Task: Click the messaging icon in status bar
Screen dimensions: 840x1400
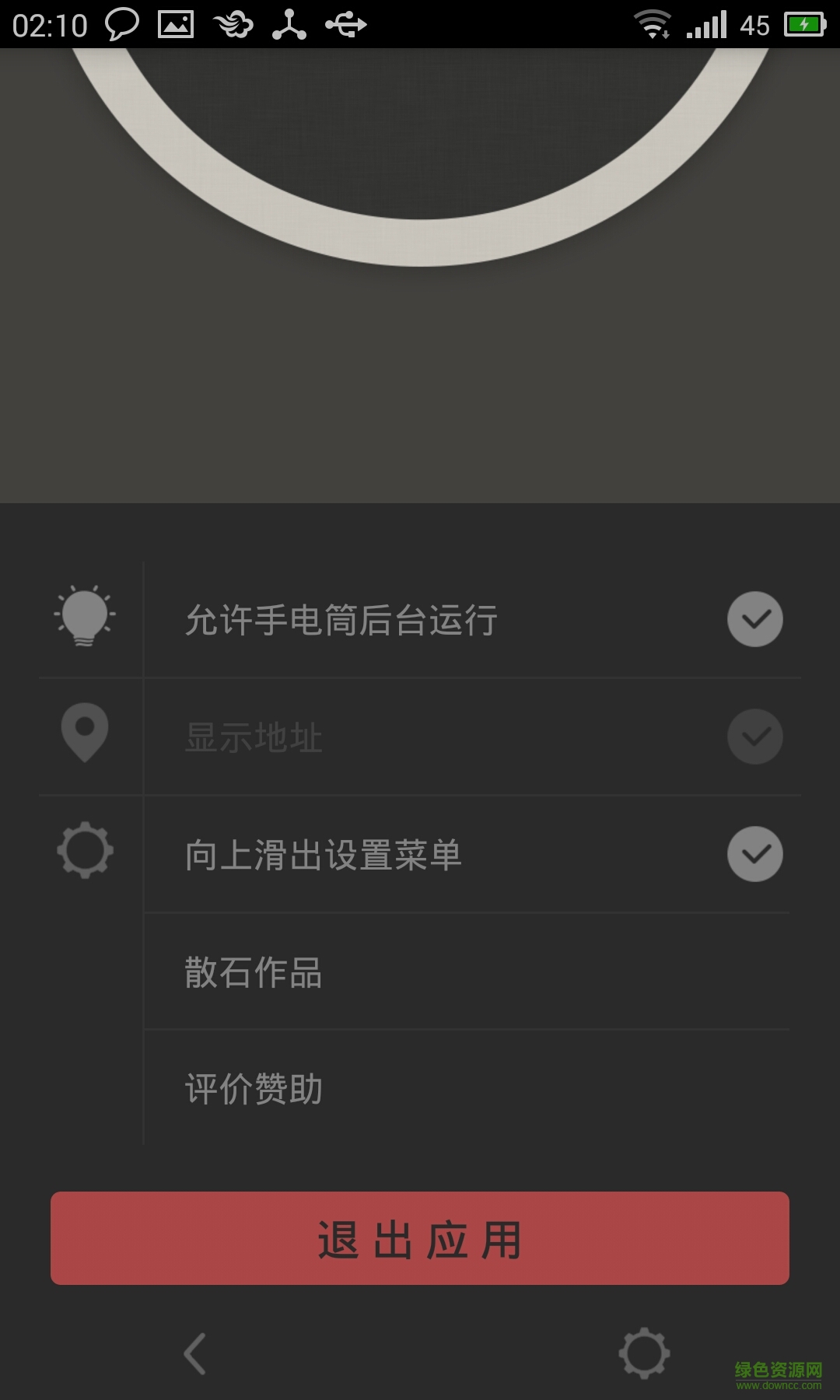Action: [x=121, y=24]
